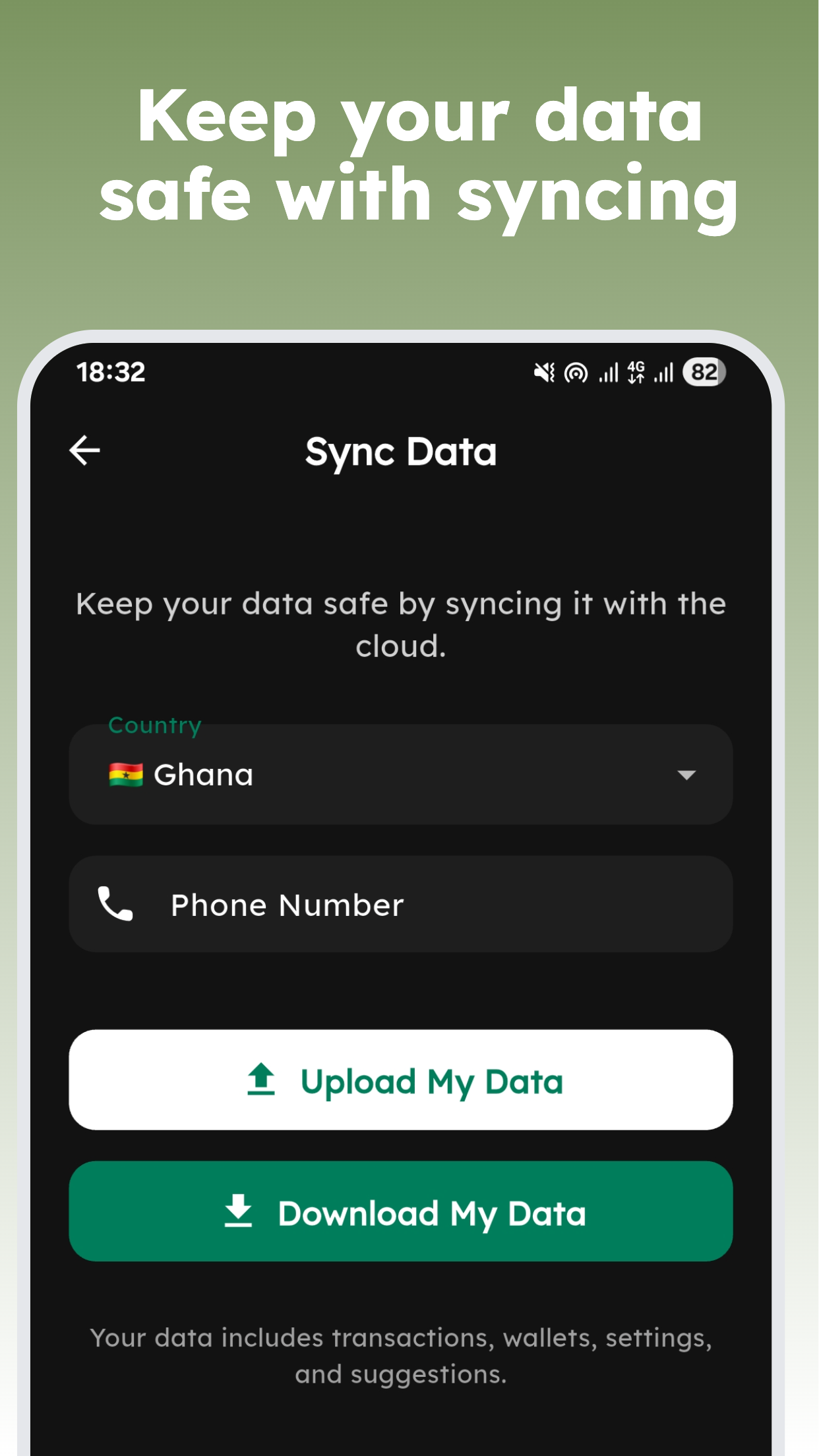819x1456 pixels.
Task: Click the dropdown chevron next to Ghana
Action: click(687, 776)
